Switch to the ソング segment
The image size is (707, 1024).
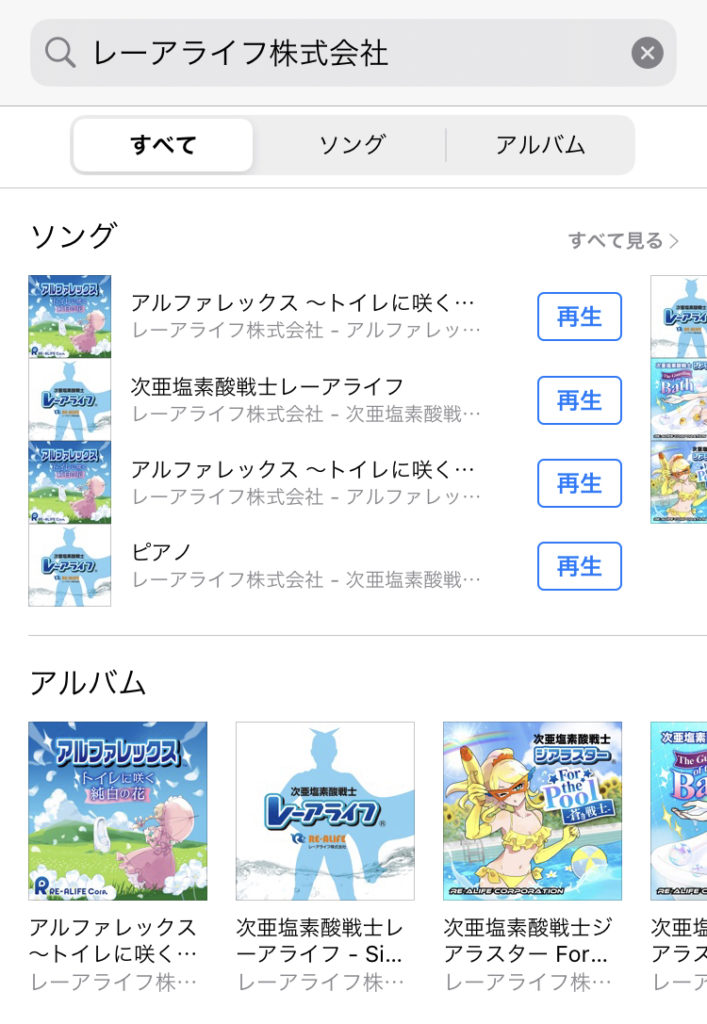[x=351, y=145]
